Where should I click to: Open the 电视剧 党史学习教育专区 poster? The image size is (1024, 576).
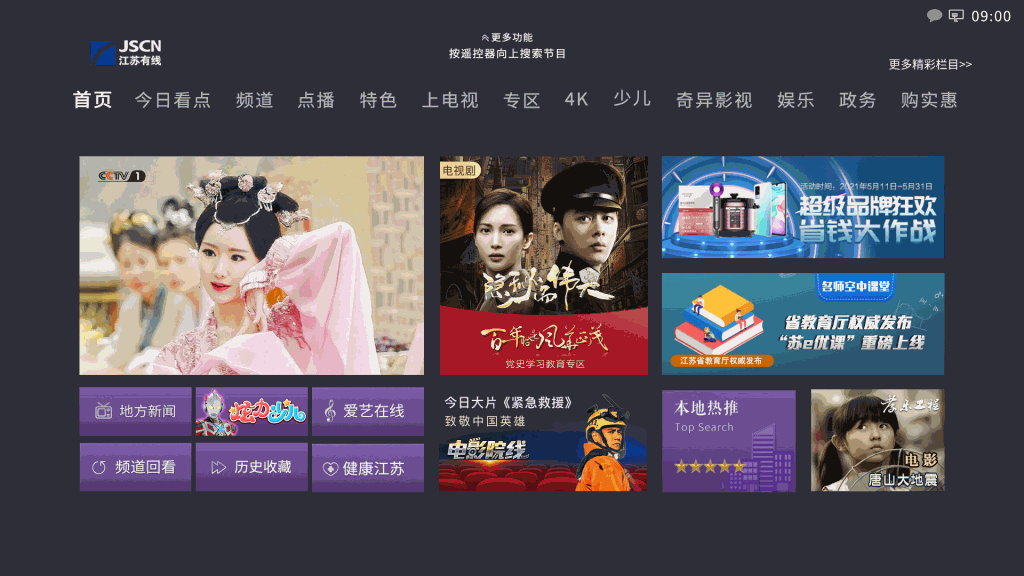(543, 265)
